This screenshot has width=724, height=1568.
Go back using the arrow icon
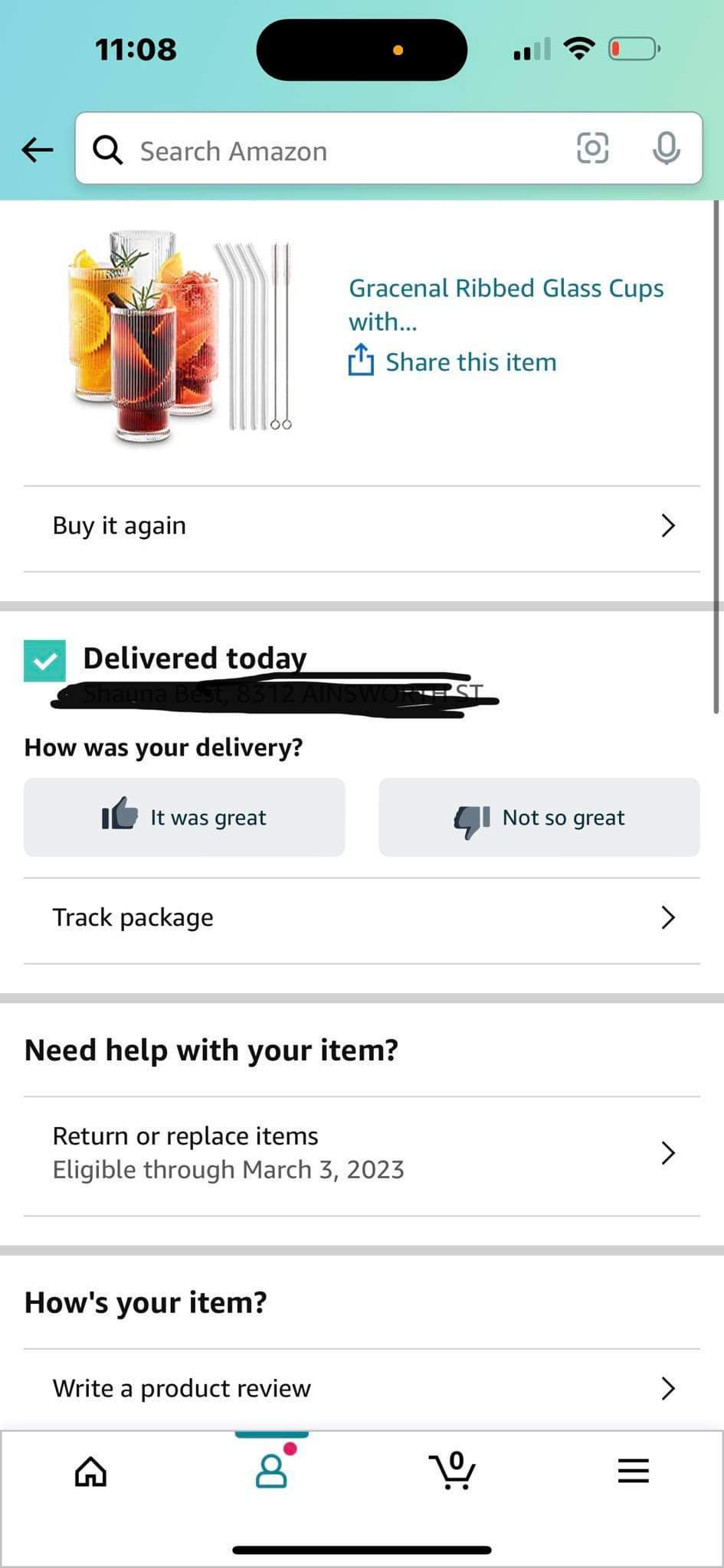[37, 149]
